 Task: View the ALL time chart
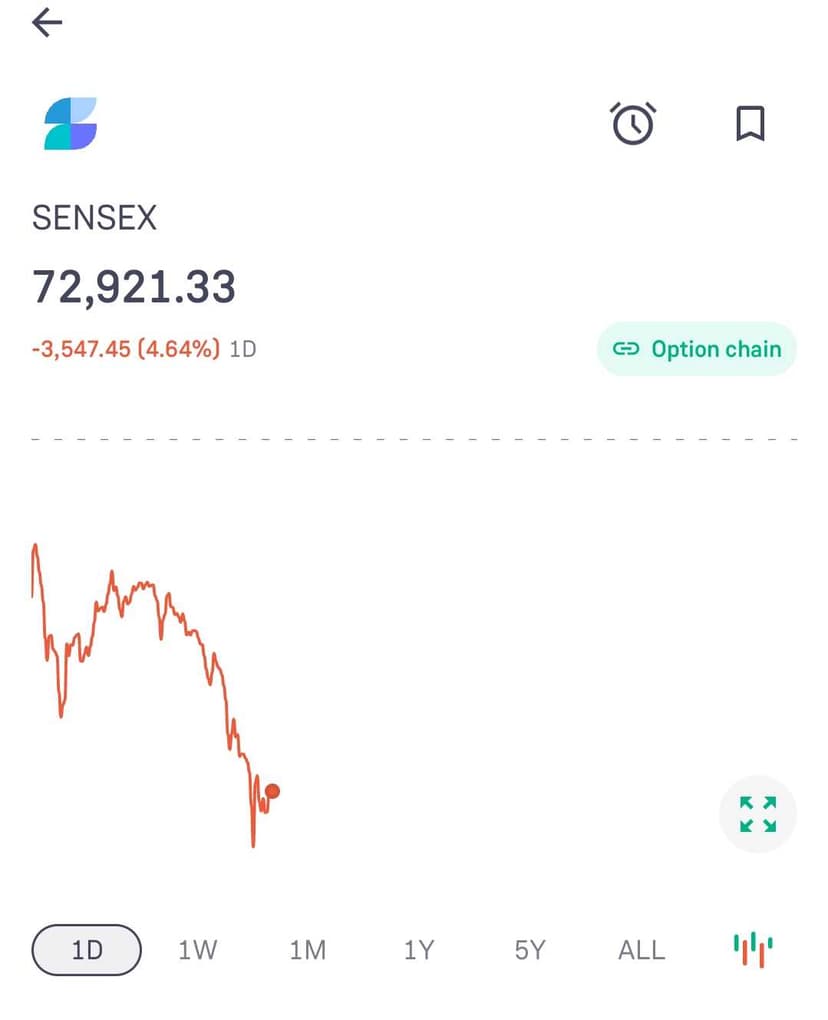pyautogui.click(x=641, y=950)
